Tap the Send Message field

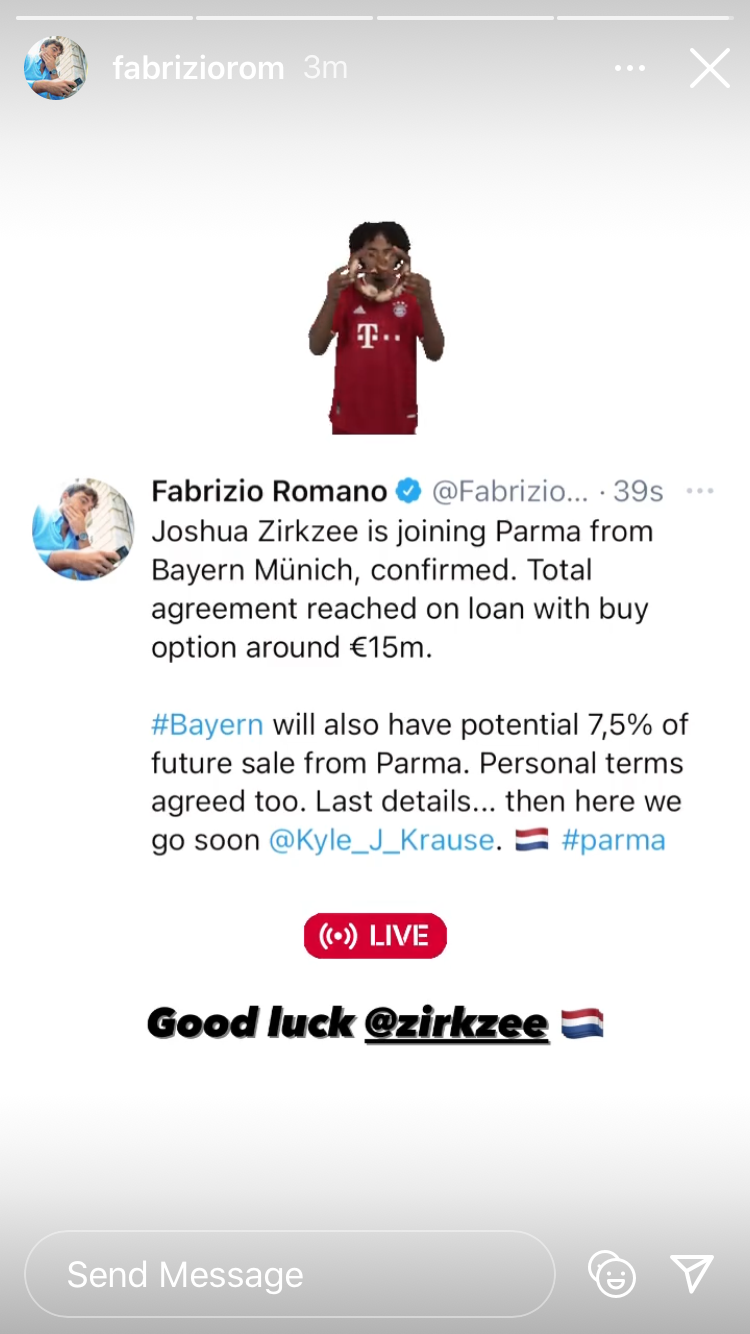pyautogui.click(x=289, y=1274)
